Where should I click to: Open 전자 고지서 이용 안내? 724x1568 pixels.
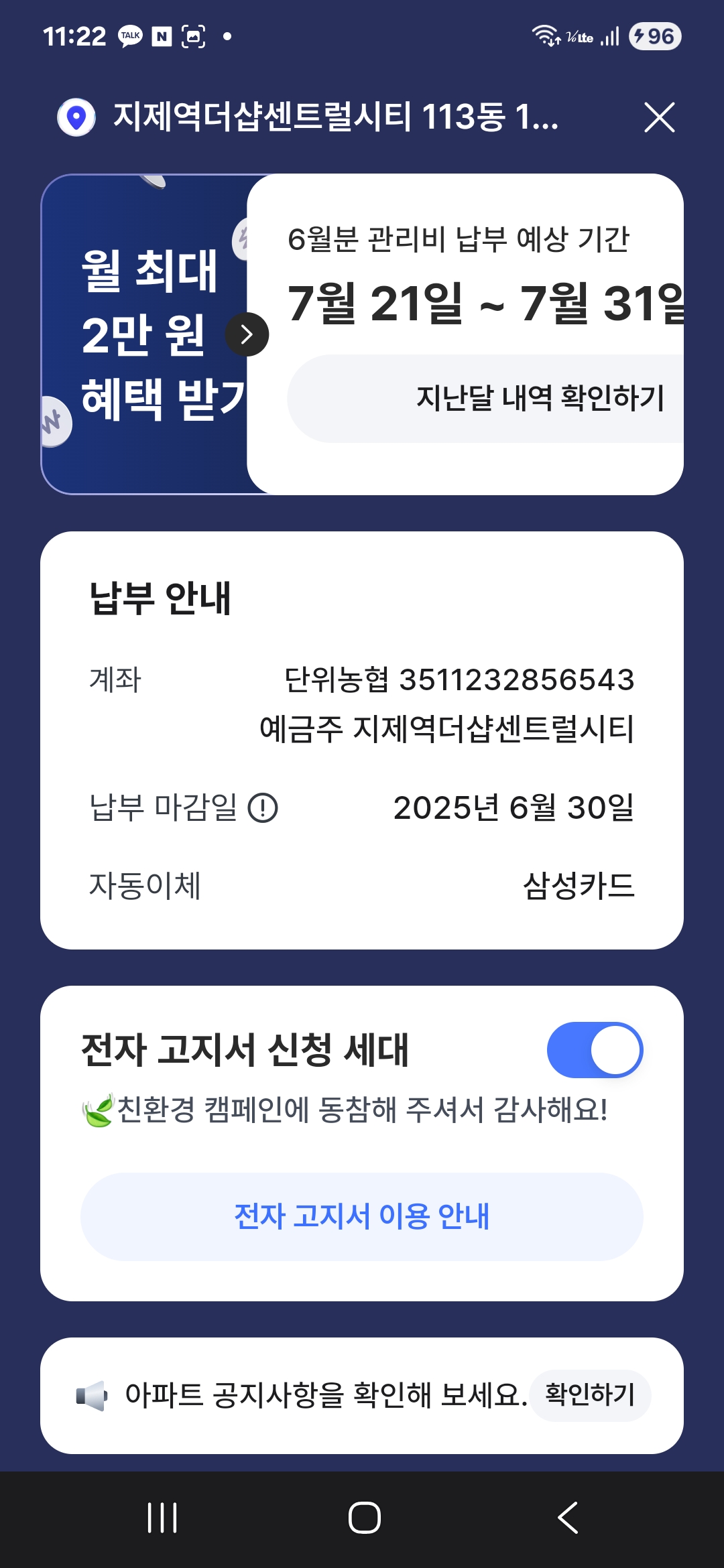362,1216
